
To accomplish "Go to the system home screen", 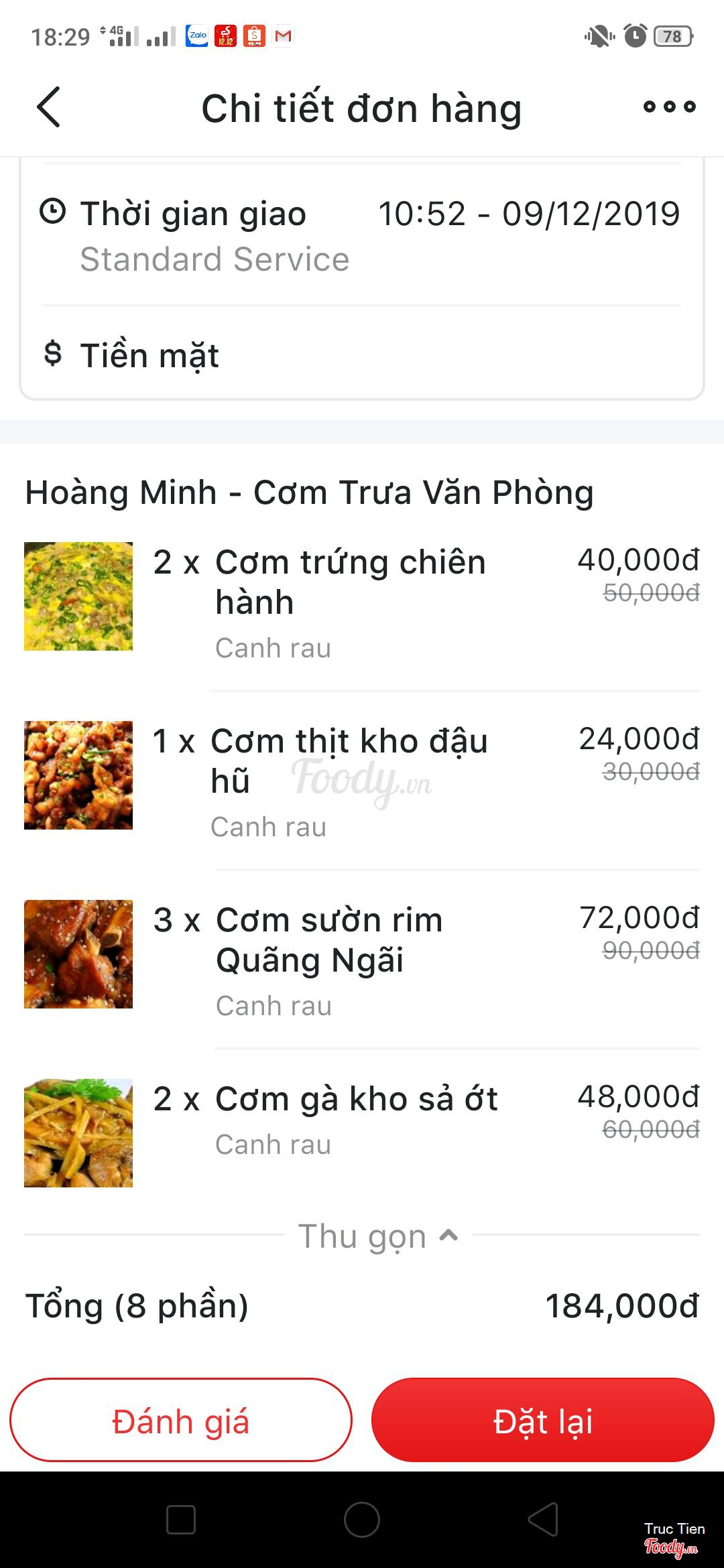I will click(362, 1520).
